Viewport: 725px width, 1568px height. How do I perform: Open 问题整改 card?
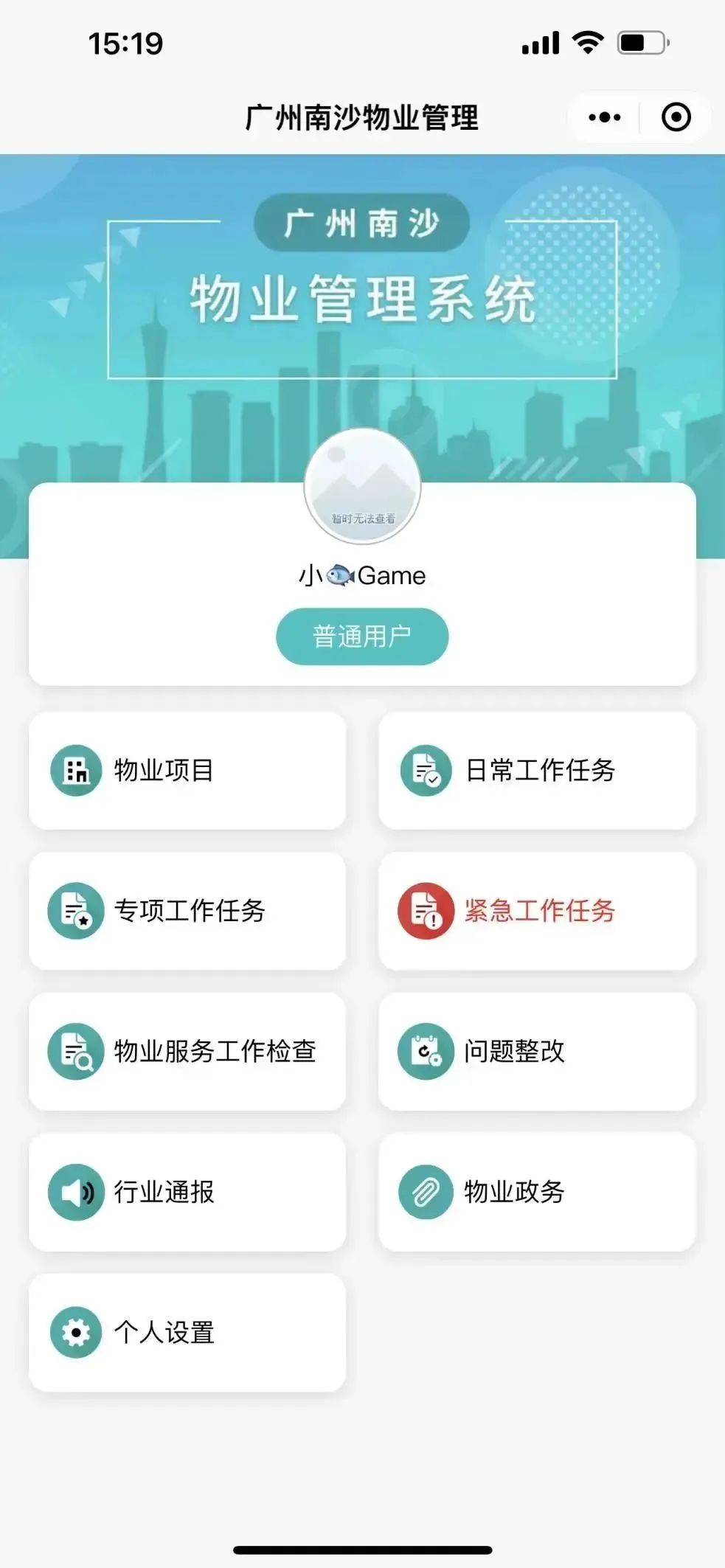(537, 1051)
